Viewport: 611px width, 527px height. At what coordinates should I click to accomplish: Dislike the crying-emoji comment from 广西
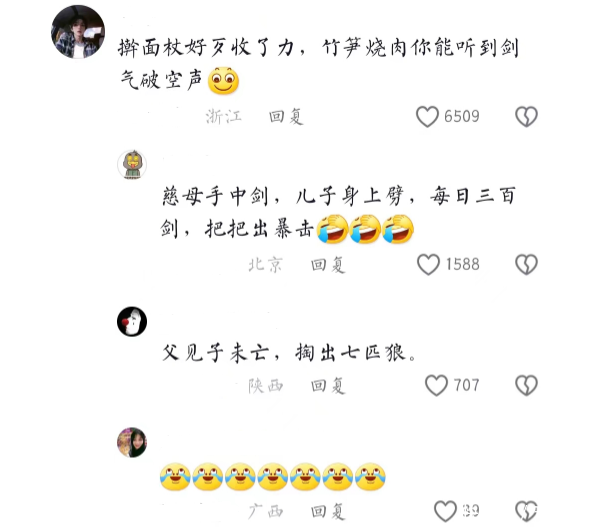pos(526,511)
